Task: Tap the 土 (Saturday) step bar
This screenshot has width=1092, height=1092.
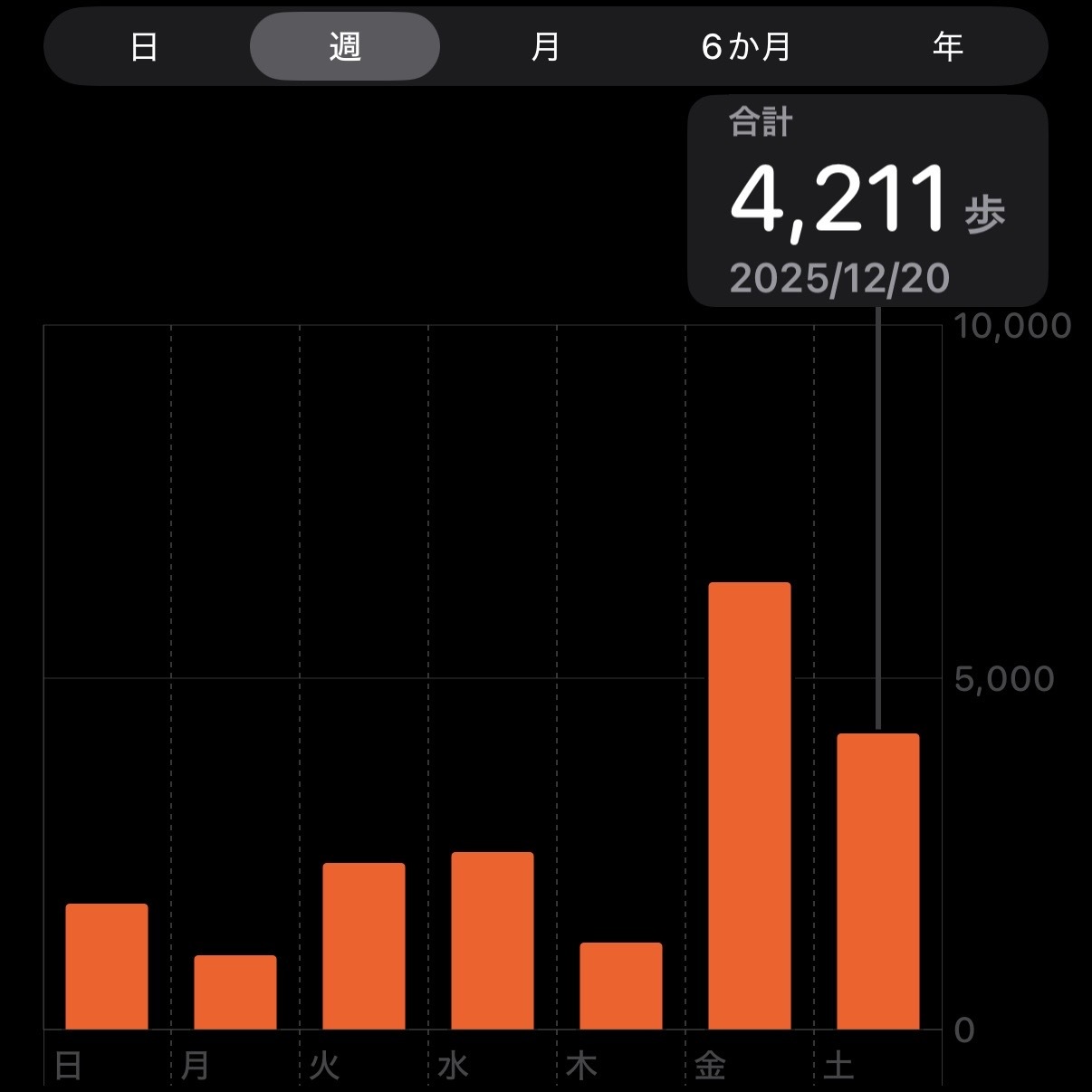Action: (878, 881)
